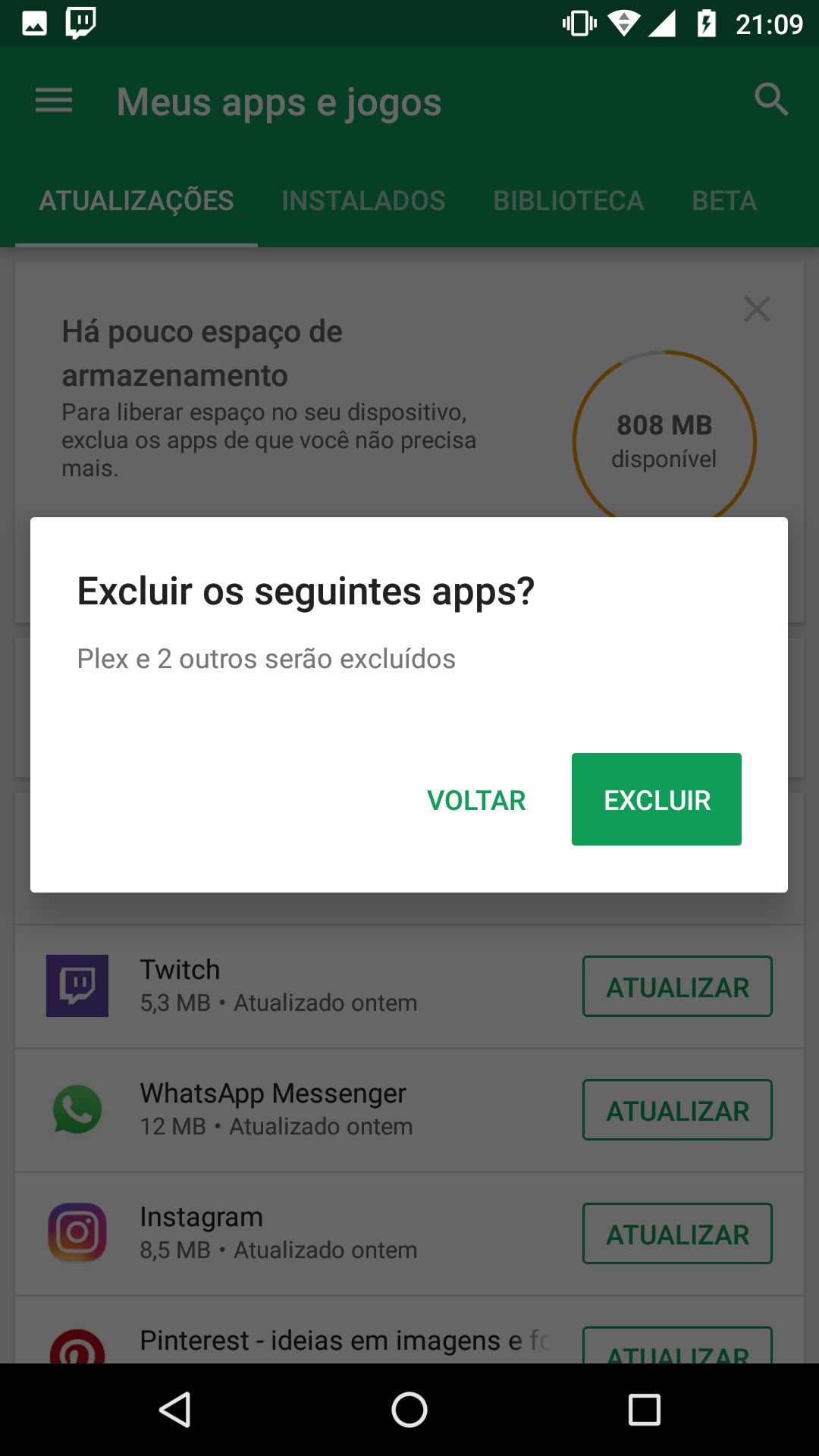Confirm deletion with the EXCLUIR button
The width and height of the screenshot is (819, 1456).
(657, 799)
